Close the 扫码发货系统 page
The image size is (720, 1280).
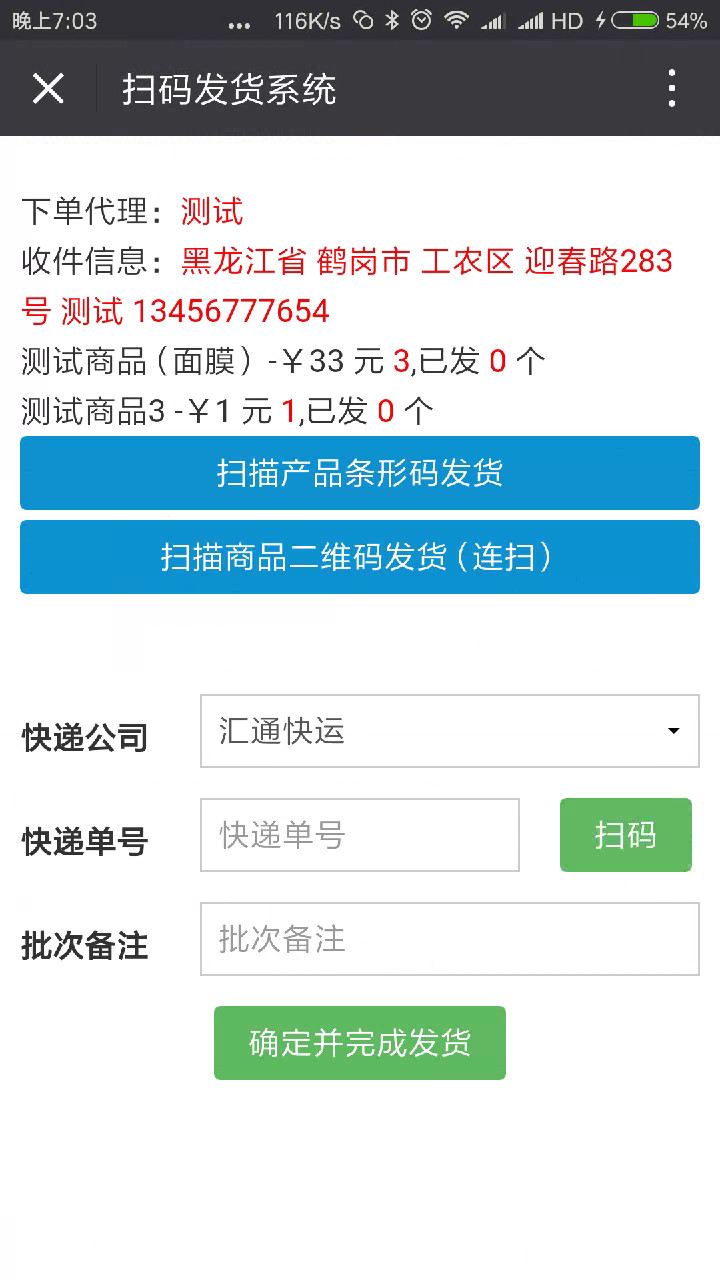[48, 88]
